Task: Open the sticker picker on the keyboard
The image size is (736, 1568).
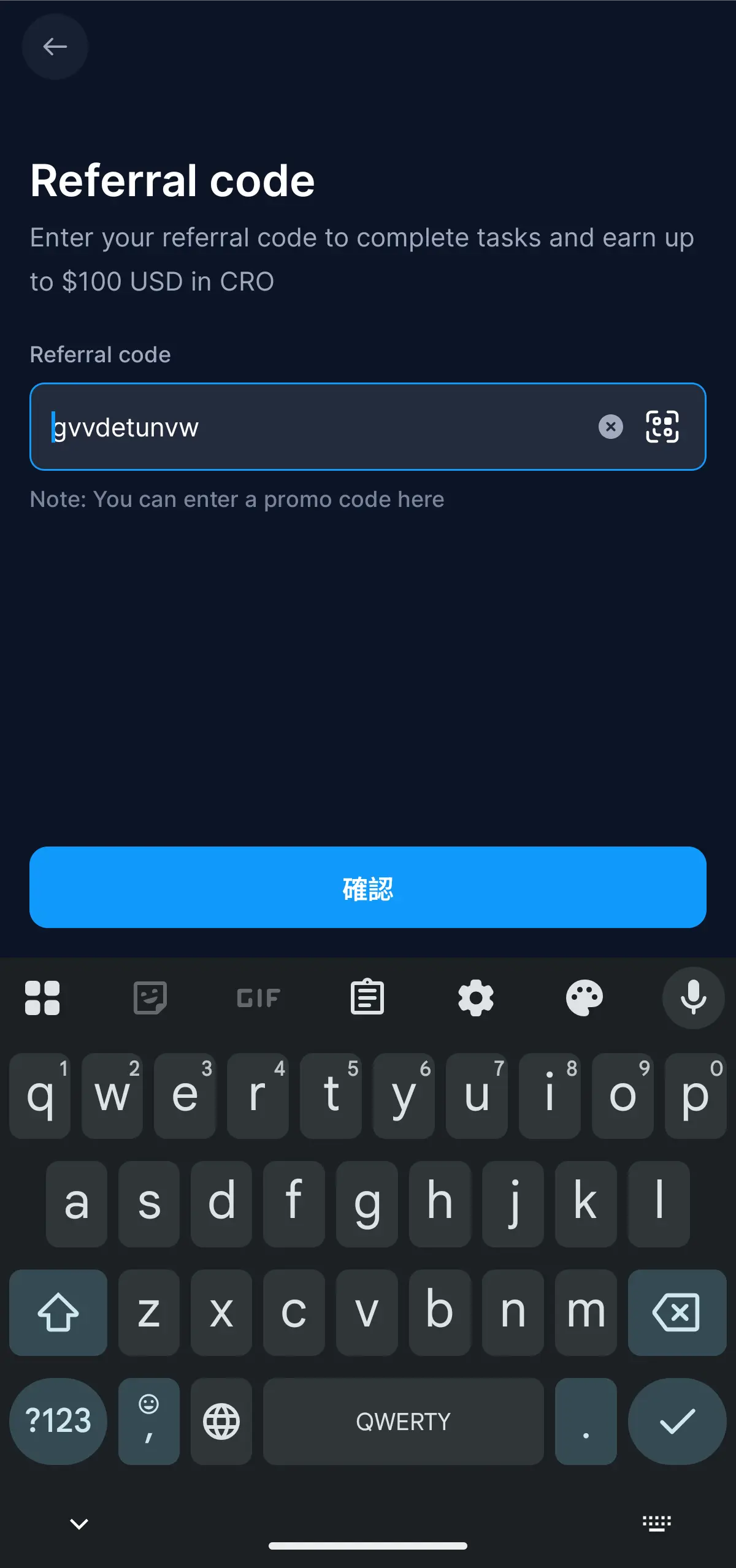Action: (150, 997)
